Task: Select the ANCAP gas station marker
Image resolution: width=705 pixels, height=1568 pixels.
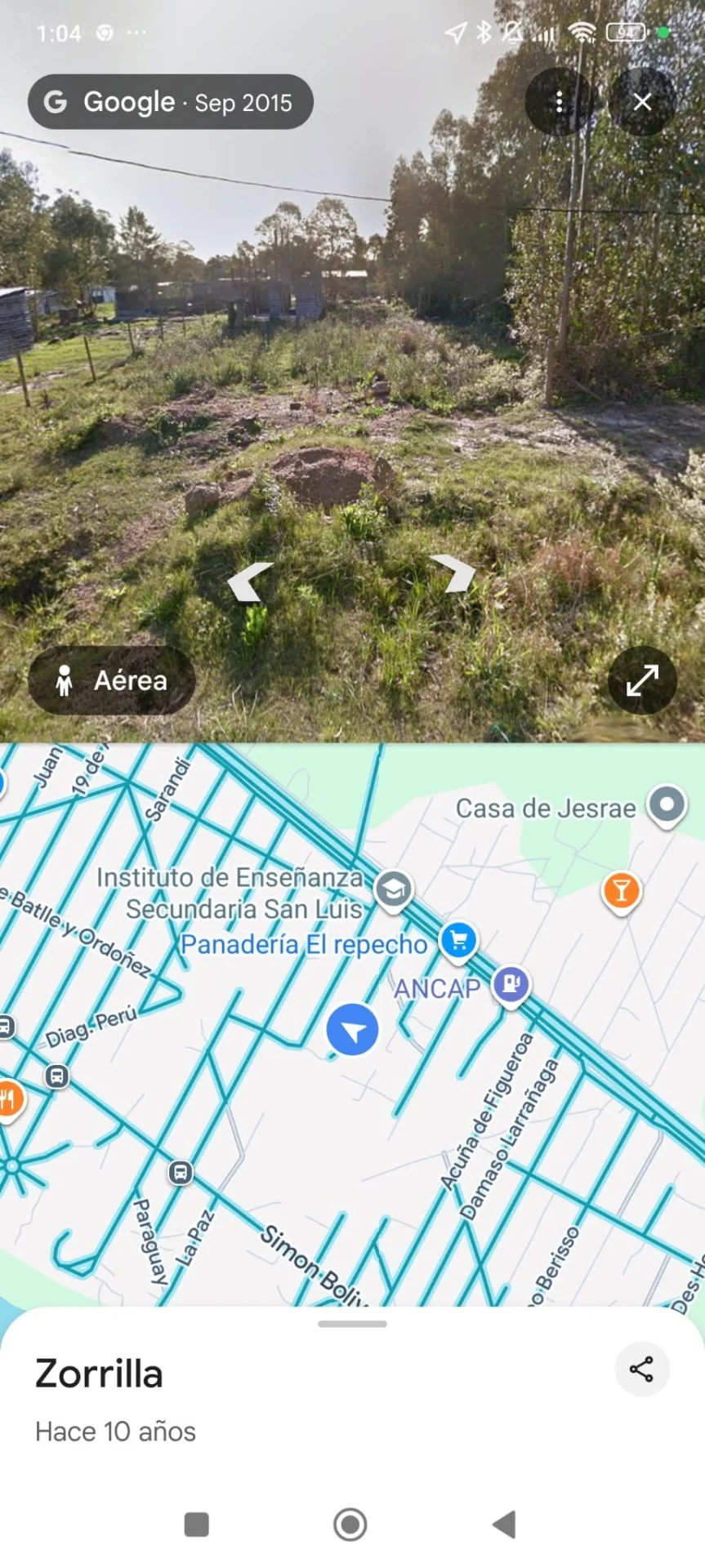Action: pos(511,984)
